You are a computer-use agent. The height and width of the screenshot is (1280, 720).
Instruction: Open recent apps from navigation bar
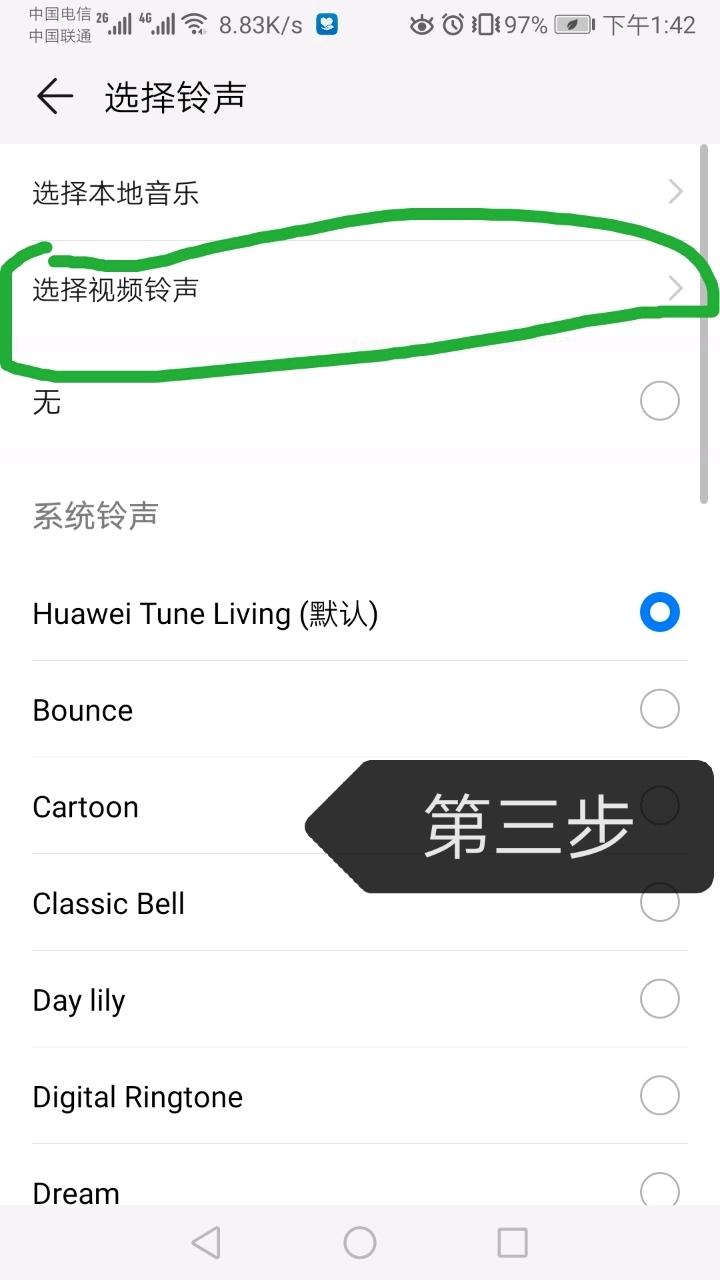pyautogui.click(x=512, y=1243)
